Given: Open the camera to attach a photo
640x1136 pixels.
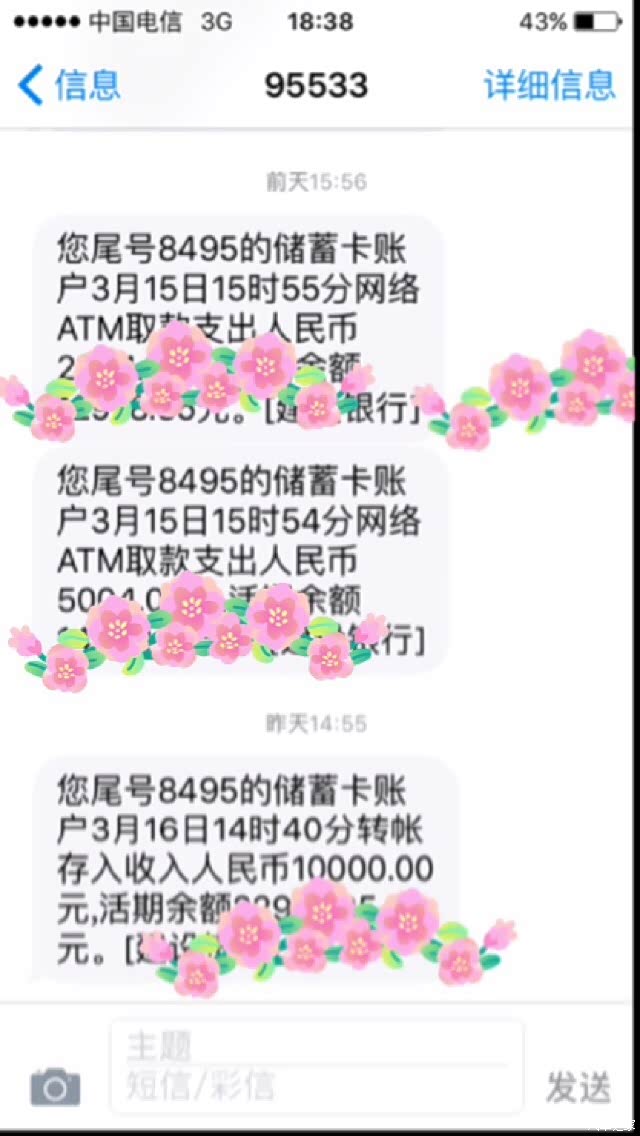Looking at the screenshot, I should (x=55, y=1086).
